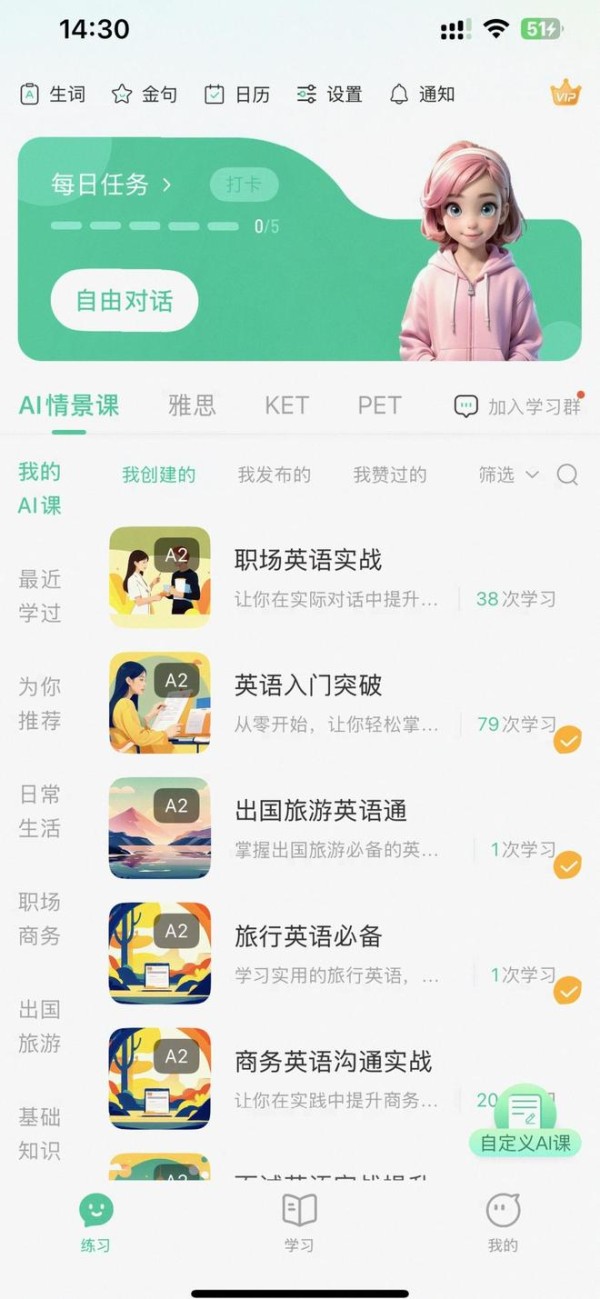Image resolution: width=600 pixels, height=1299 pixels.
Task: Tap the VIP crown icon
Action: coord(565,93)
